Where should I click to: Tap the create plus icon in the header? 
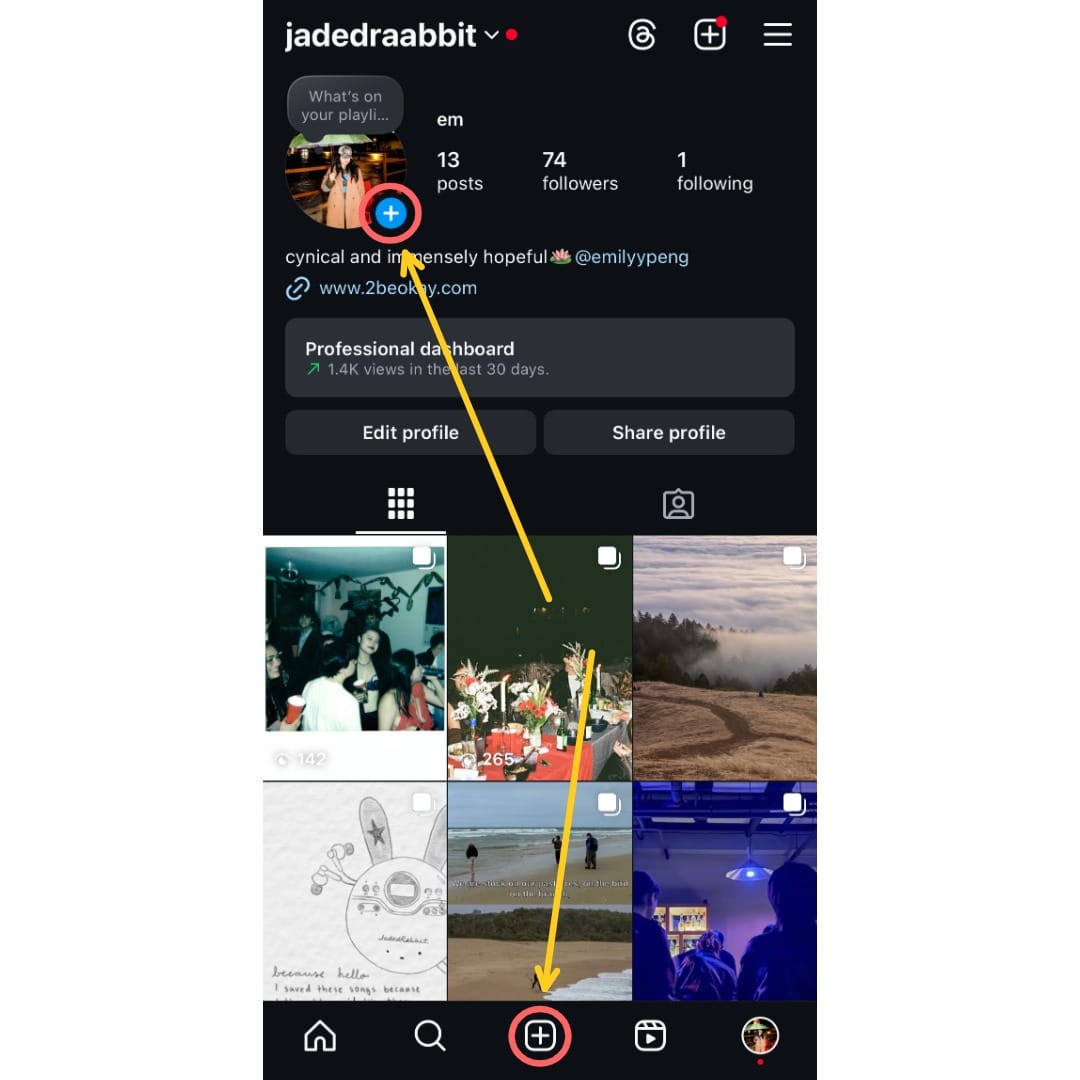709,35
